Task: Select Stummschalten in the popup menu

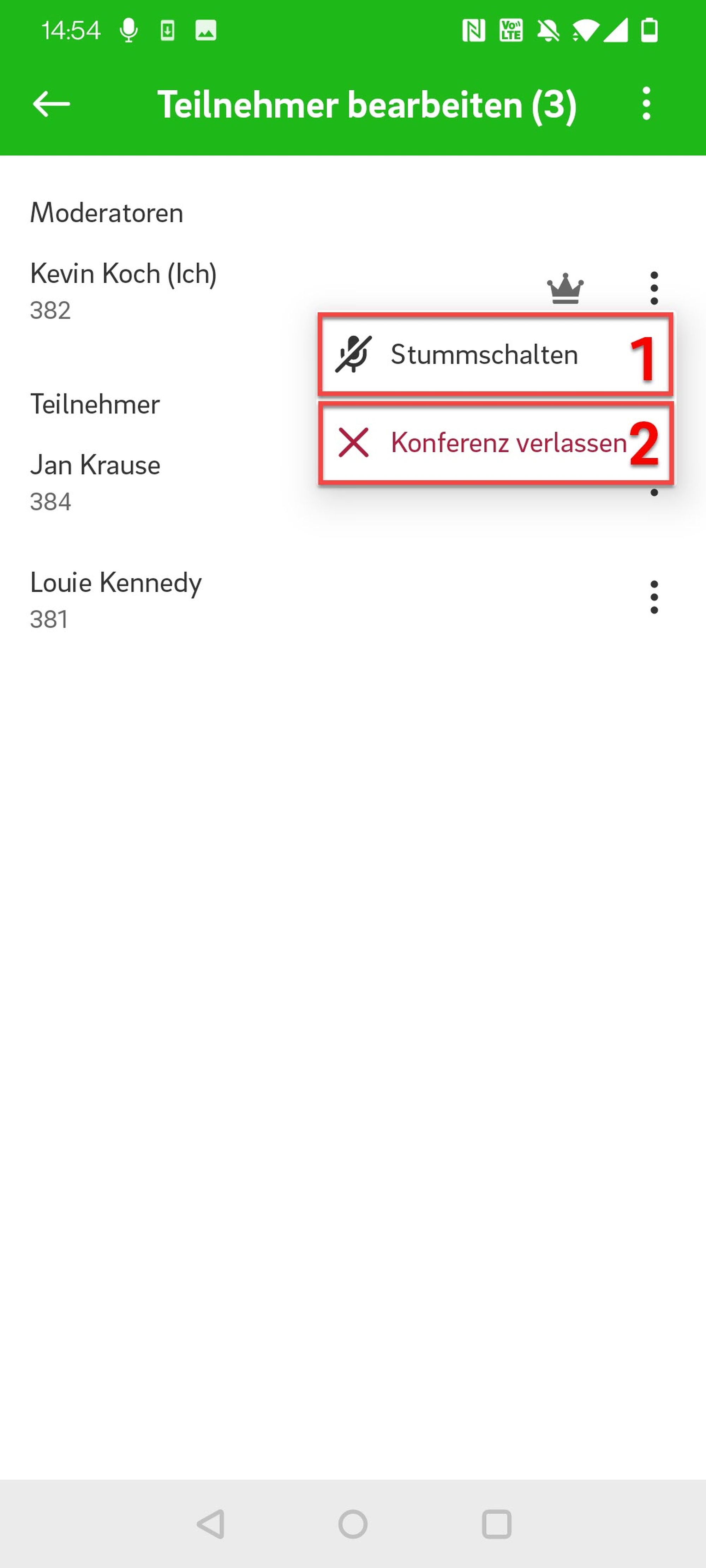Action: click(484, 355)
